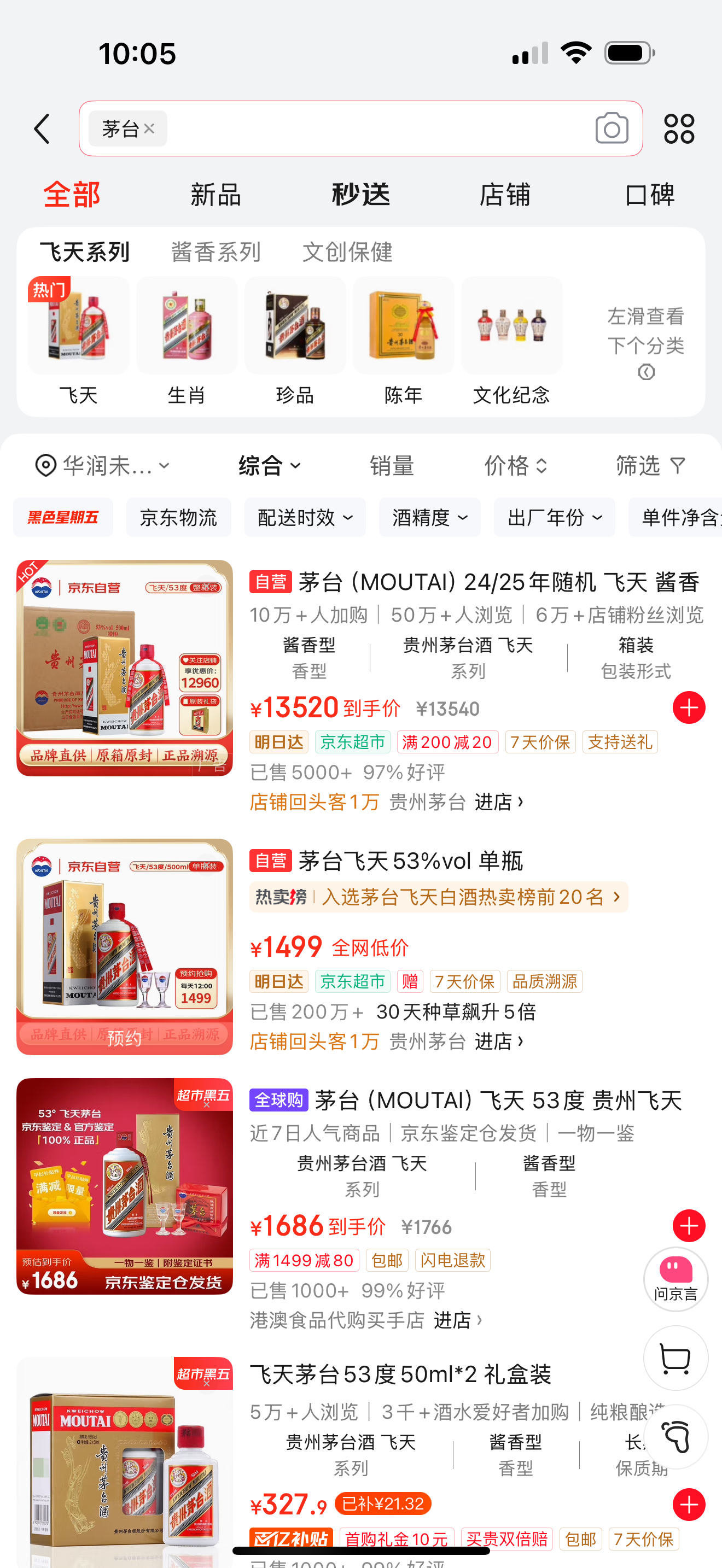Tap the back arrow to leave search results
722x1568 pixels.
(x=41, y=128)
